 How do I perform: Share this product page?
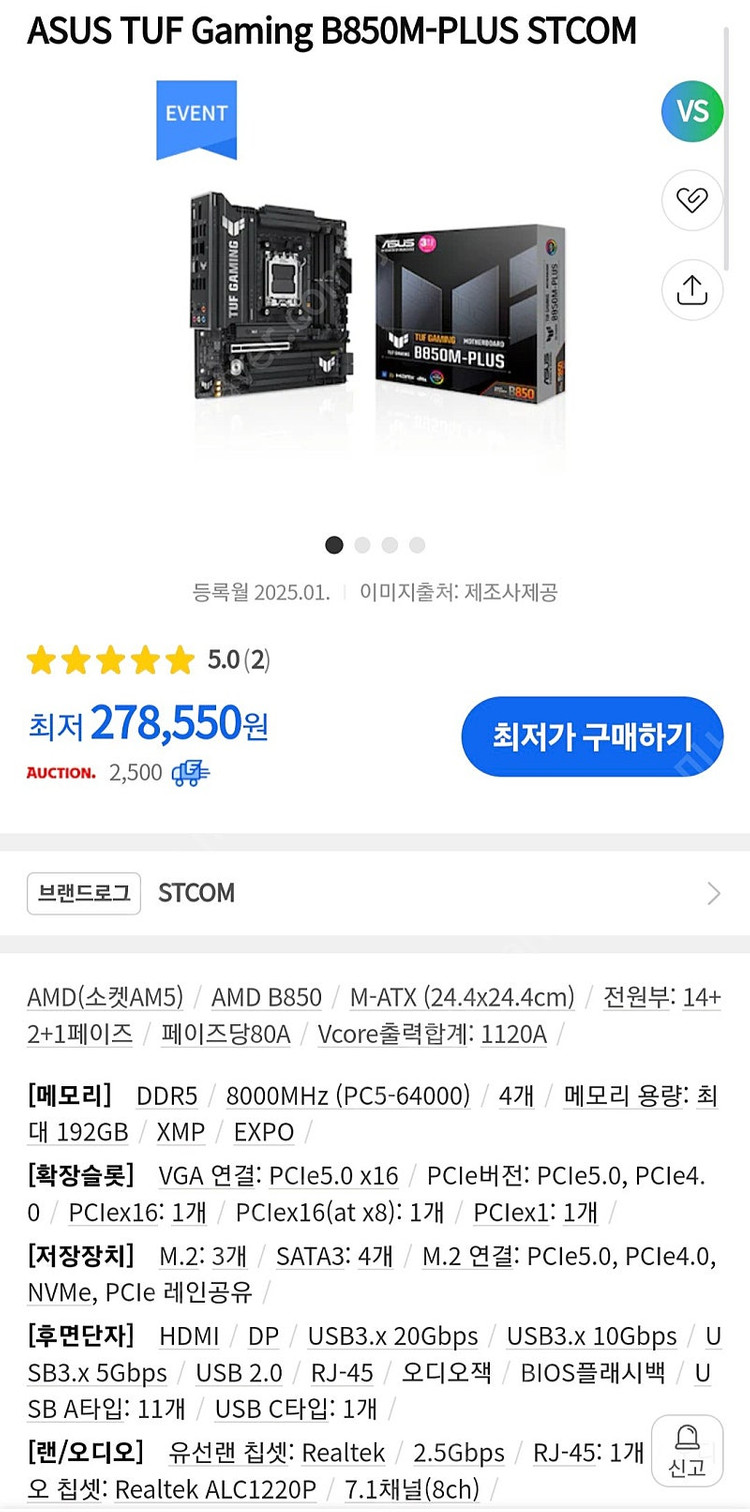pyautogui.click(x=691, y=289)
